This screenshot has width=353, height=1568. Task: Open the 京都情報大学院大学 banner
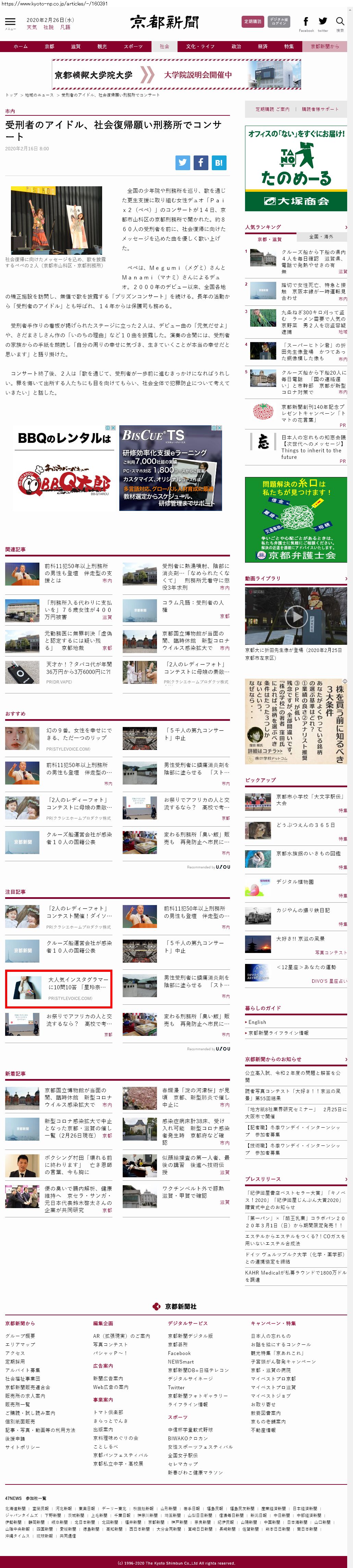(176, 75)
